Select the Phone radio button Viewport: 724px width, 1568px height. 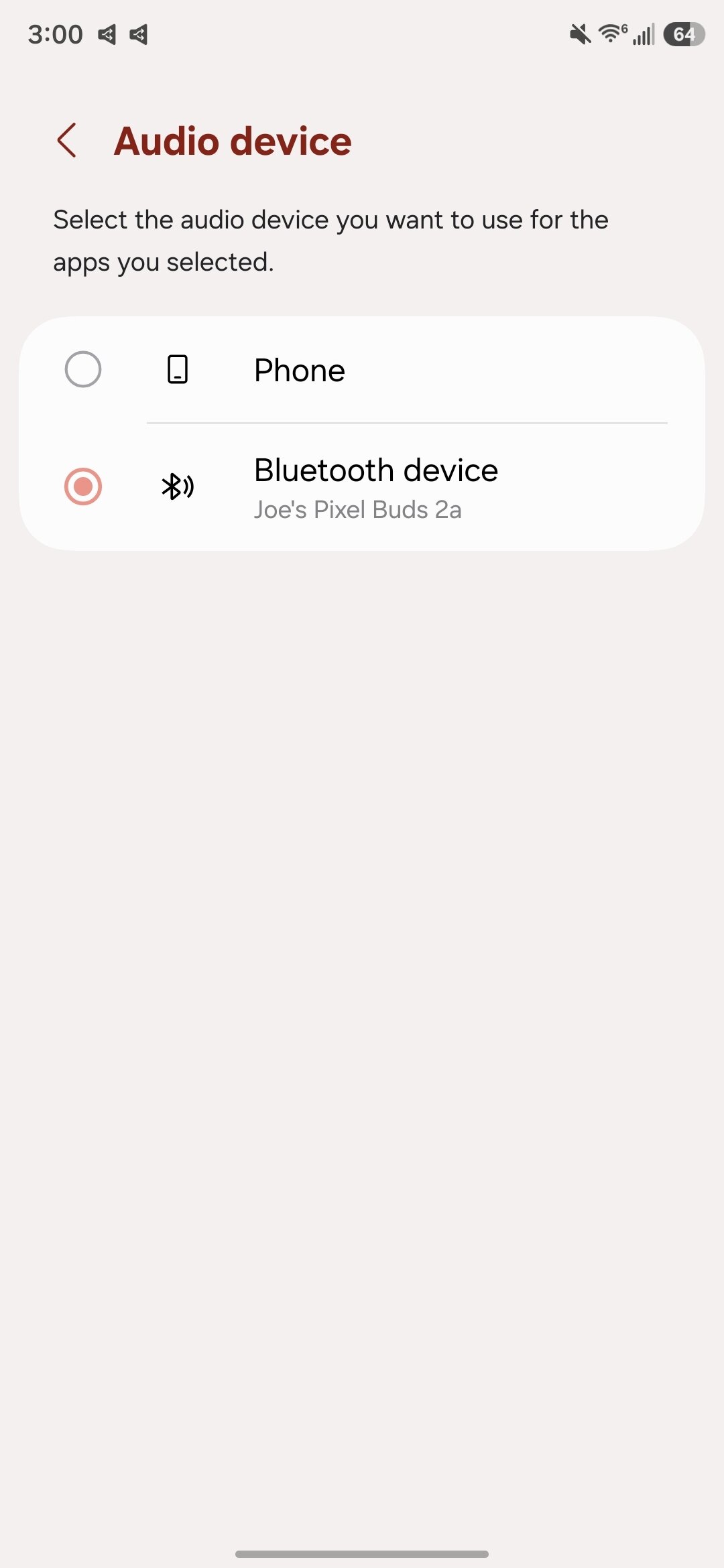83,369
